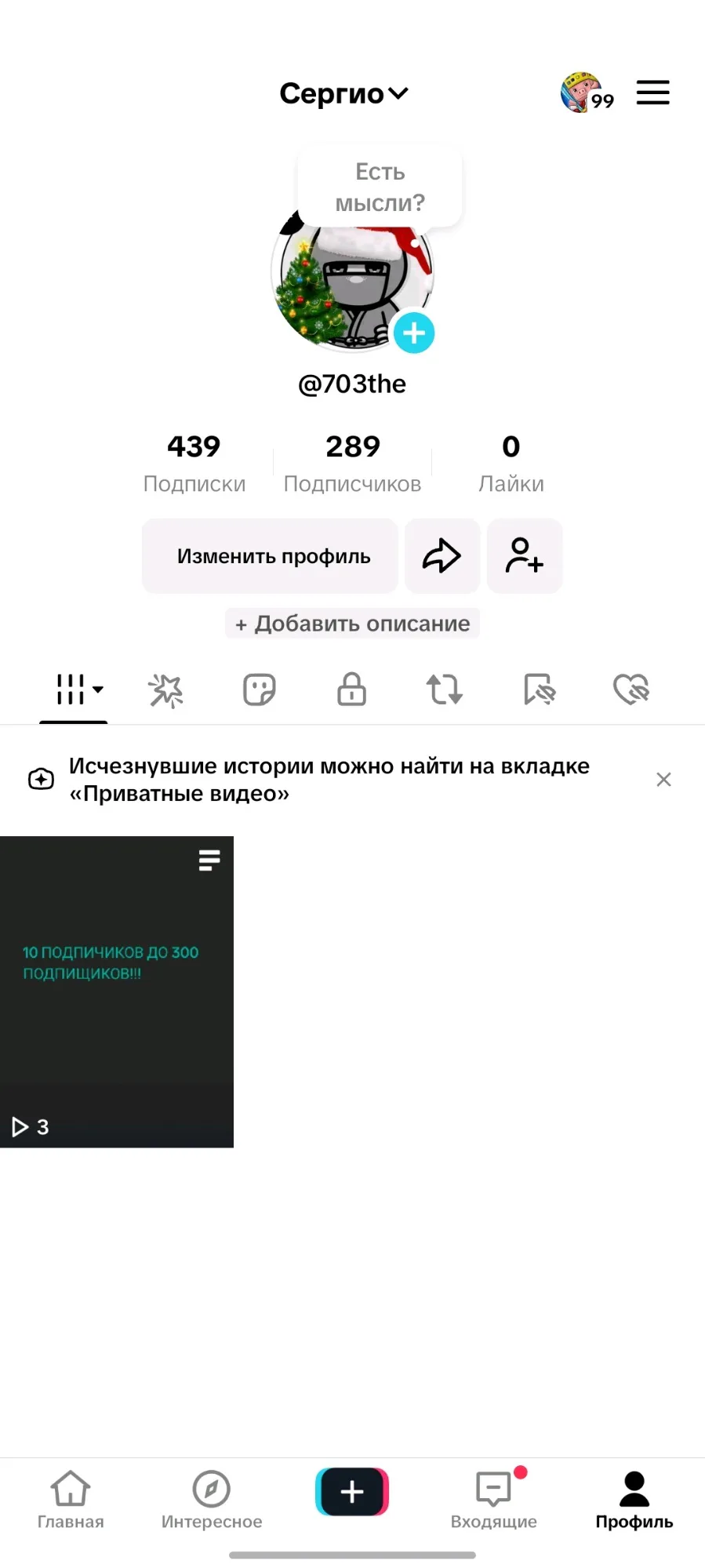This screenshot has width=705, height=1568.
Task: Open the hidden favorites bookmark tab
Action: pos(539,689)
